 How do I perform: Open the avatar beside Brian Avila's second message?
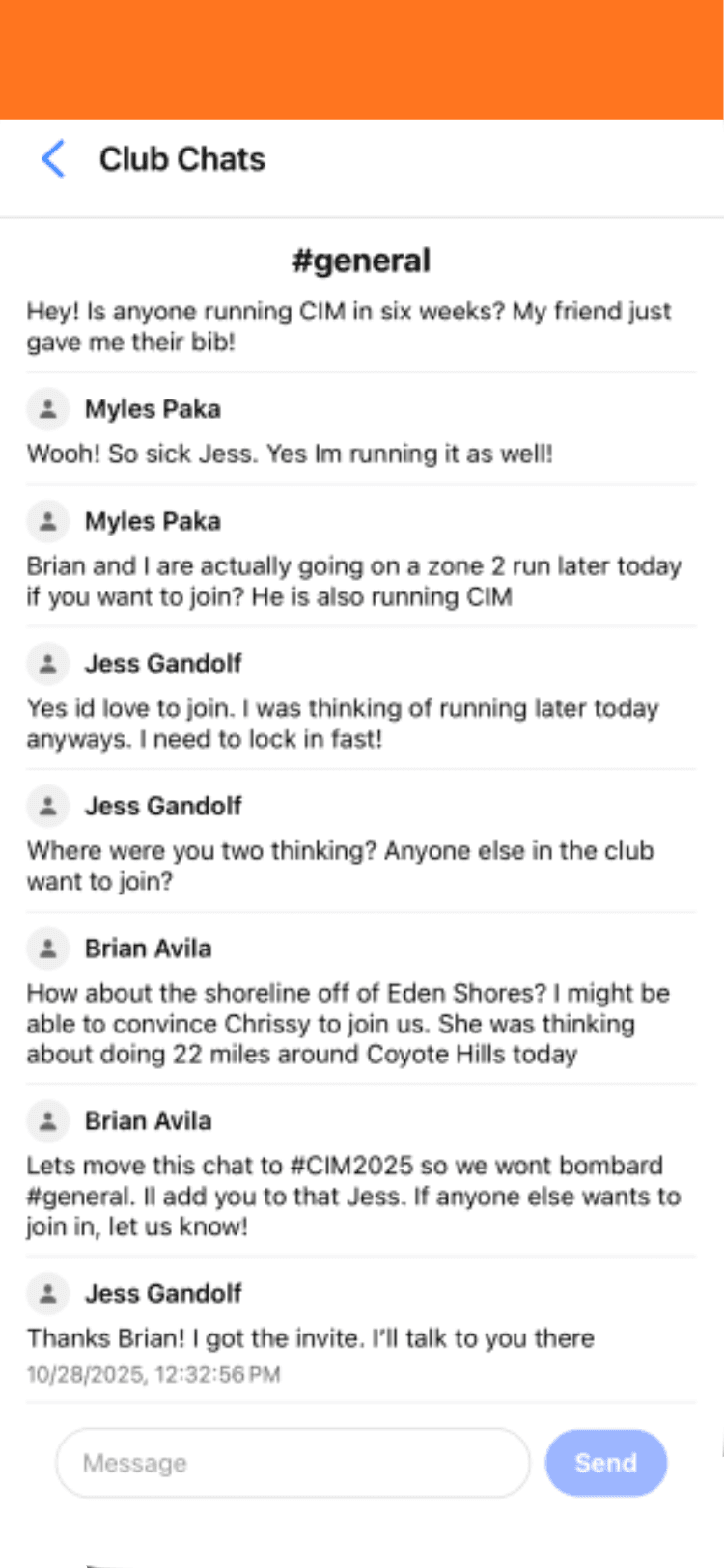48,1121
